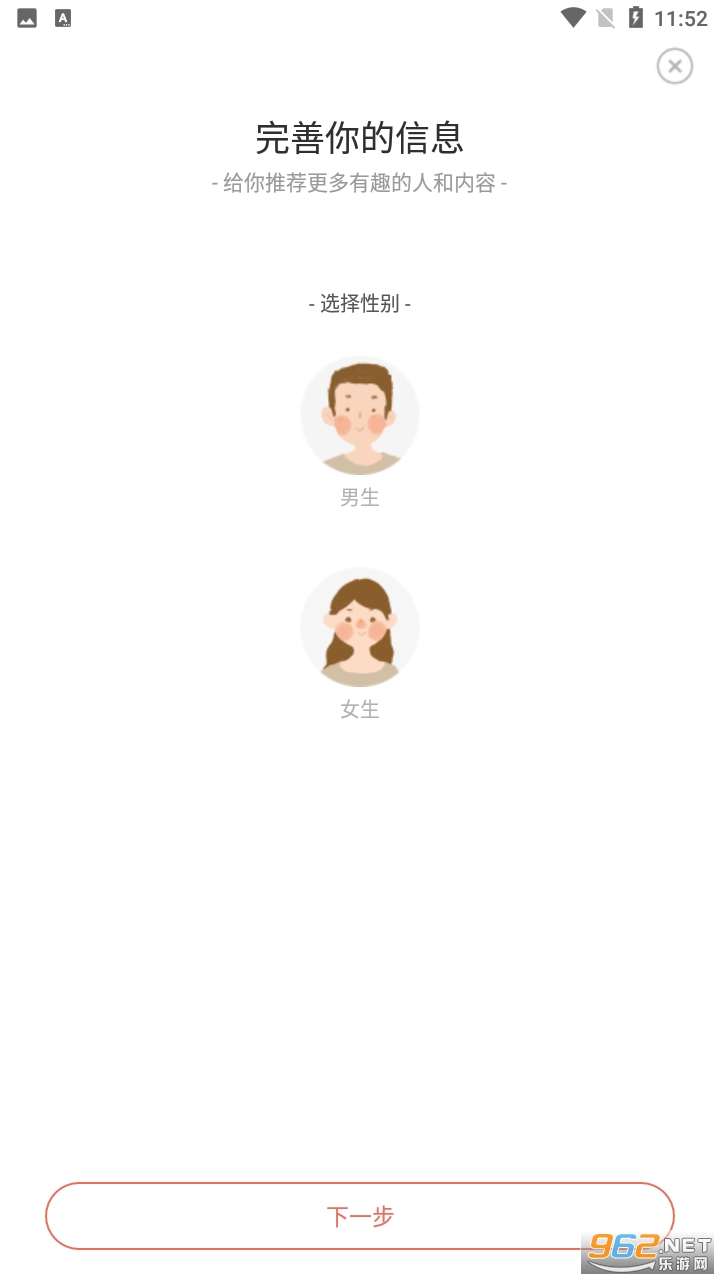The image size is (720, 1280).
Task: Tap the 下一步 (next step) button
Action: (360, 1216)
